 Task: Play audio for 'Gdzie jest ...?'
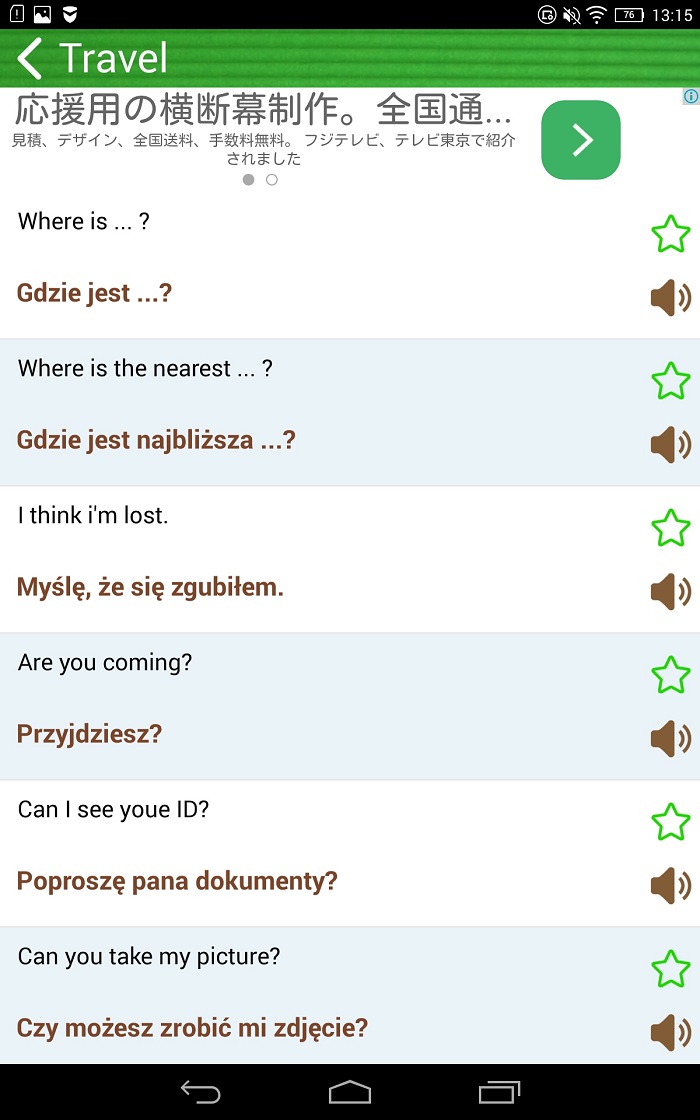point(670,298)
